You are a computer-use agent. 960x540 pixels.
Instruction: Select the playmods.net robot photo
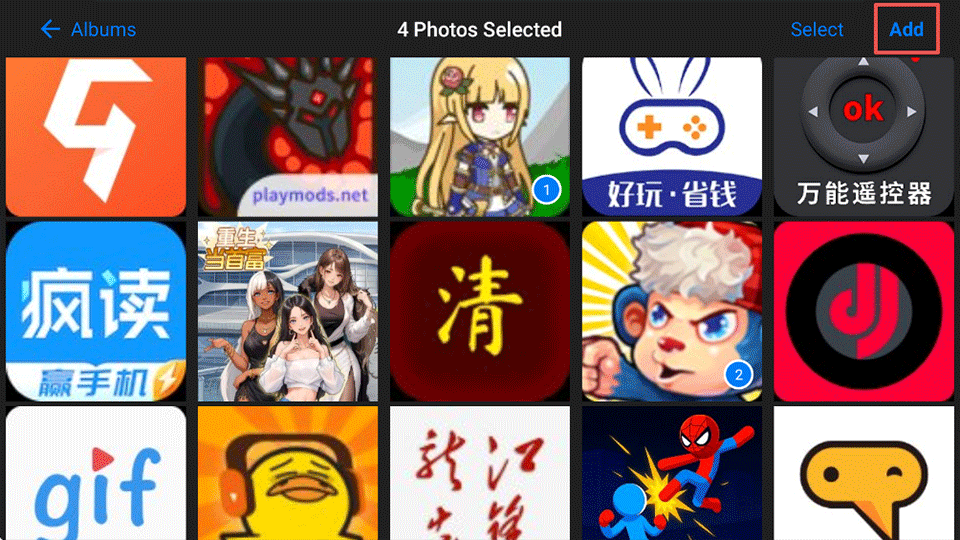point(288,137)
